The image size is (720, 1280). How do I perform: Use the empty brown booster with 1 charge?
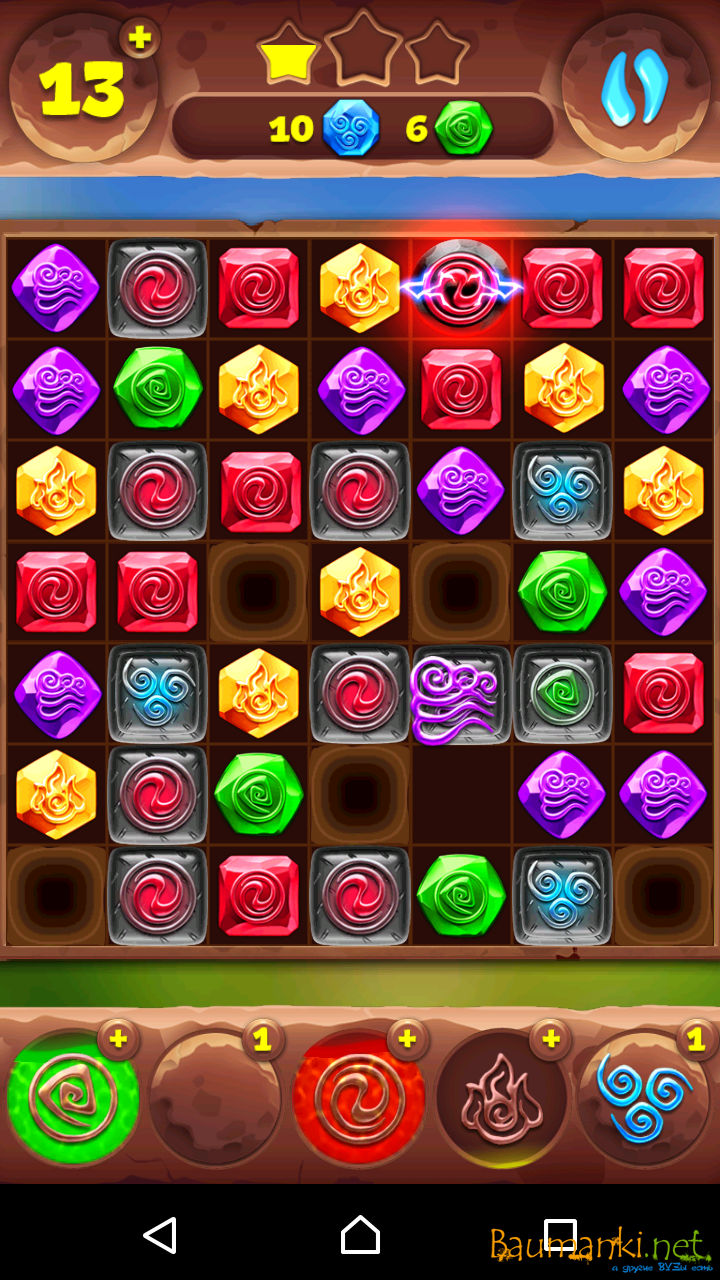[214, 1099]
